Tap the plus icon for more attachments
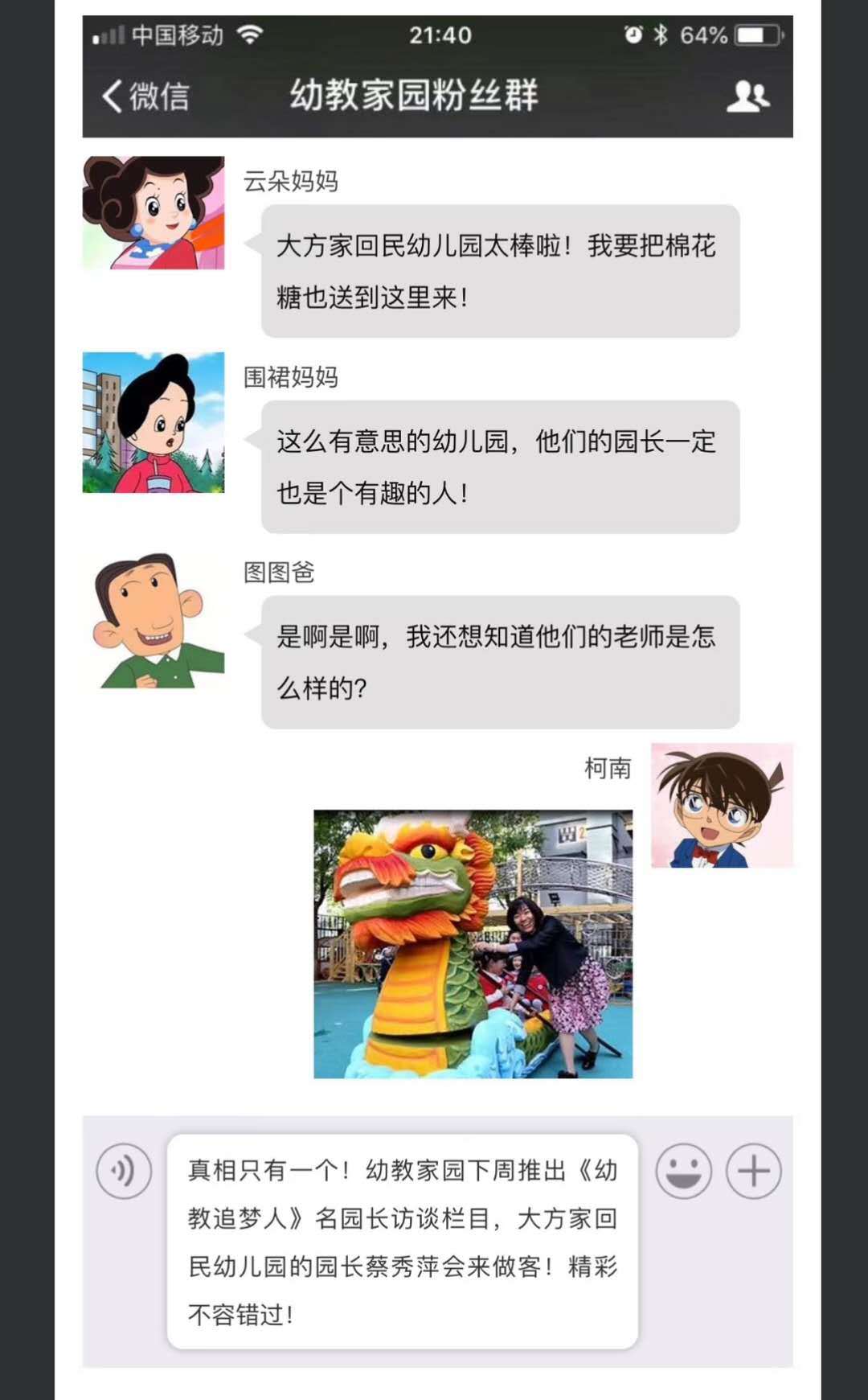868x1400 pixels. [x=754, y=1171]
